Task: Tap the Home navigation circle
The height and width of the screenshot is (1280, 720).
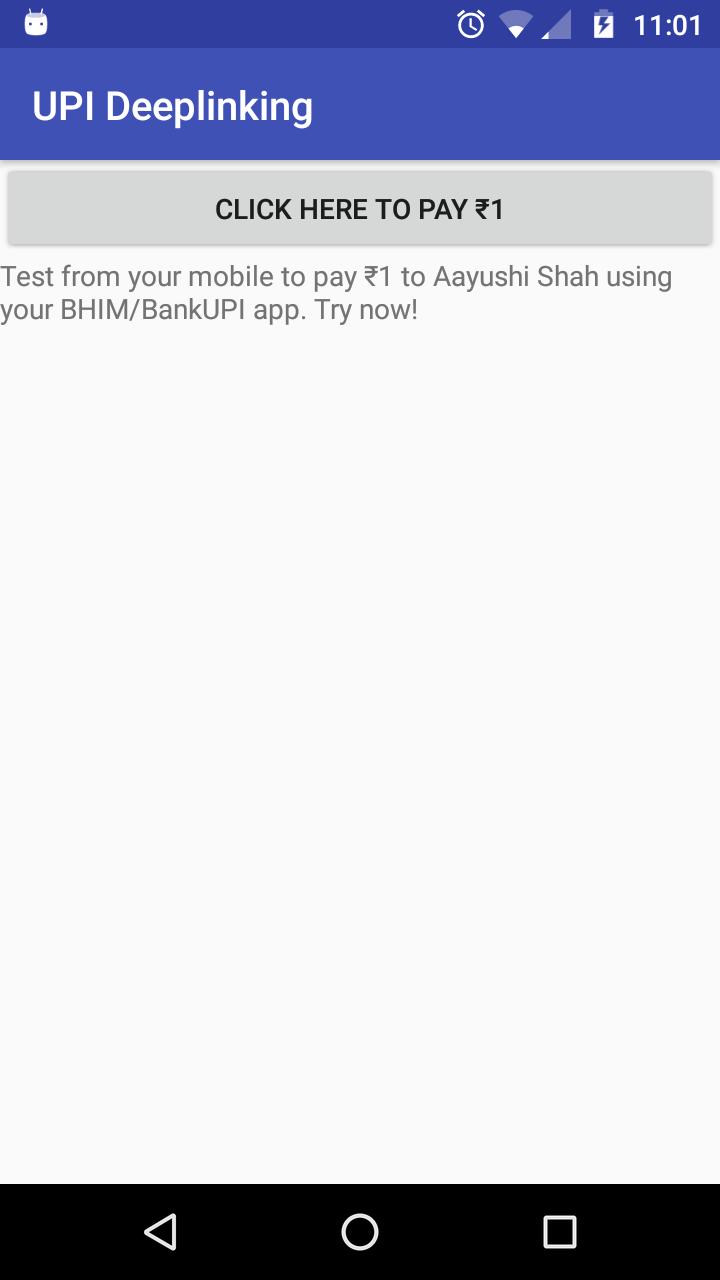Action: (x=360, y=1232)
